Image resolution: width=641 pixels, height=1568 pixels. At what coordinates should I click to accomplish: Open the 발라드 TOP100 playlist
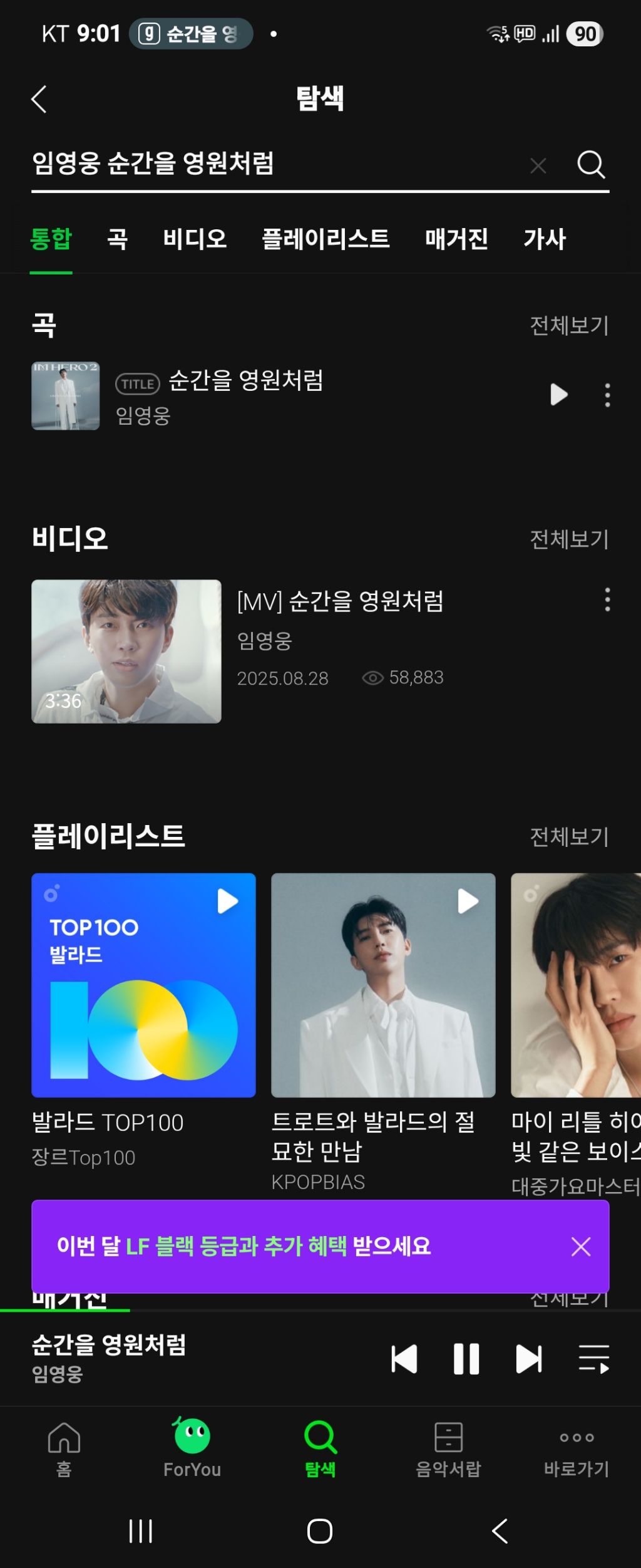click(143, 985)
